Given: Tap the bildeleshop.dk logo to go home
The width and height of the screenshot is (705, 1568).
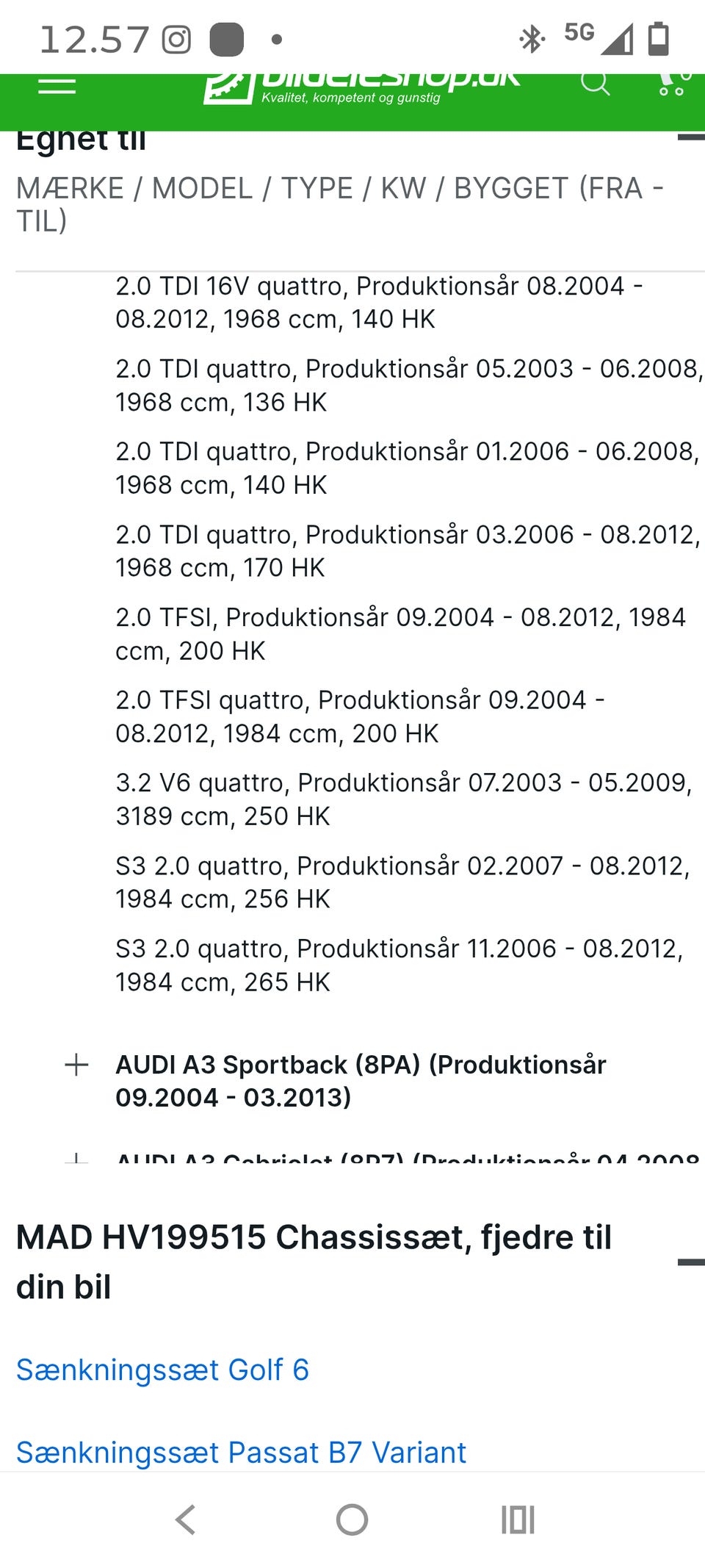Looking at the screenshot, I should [361, 88].
